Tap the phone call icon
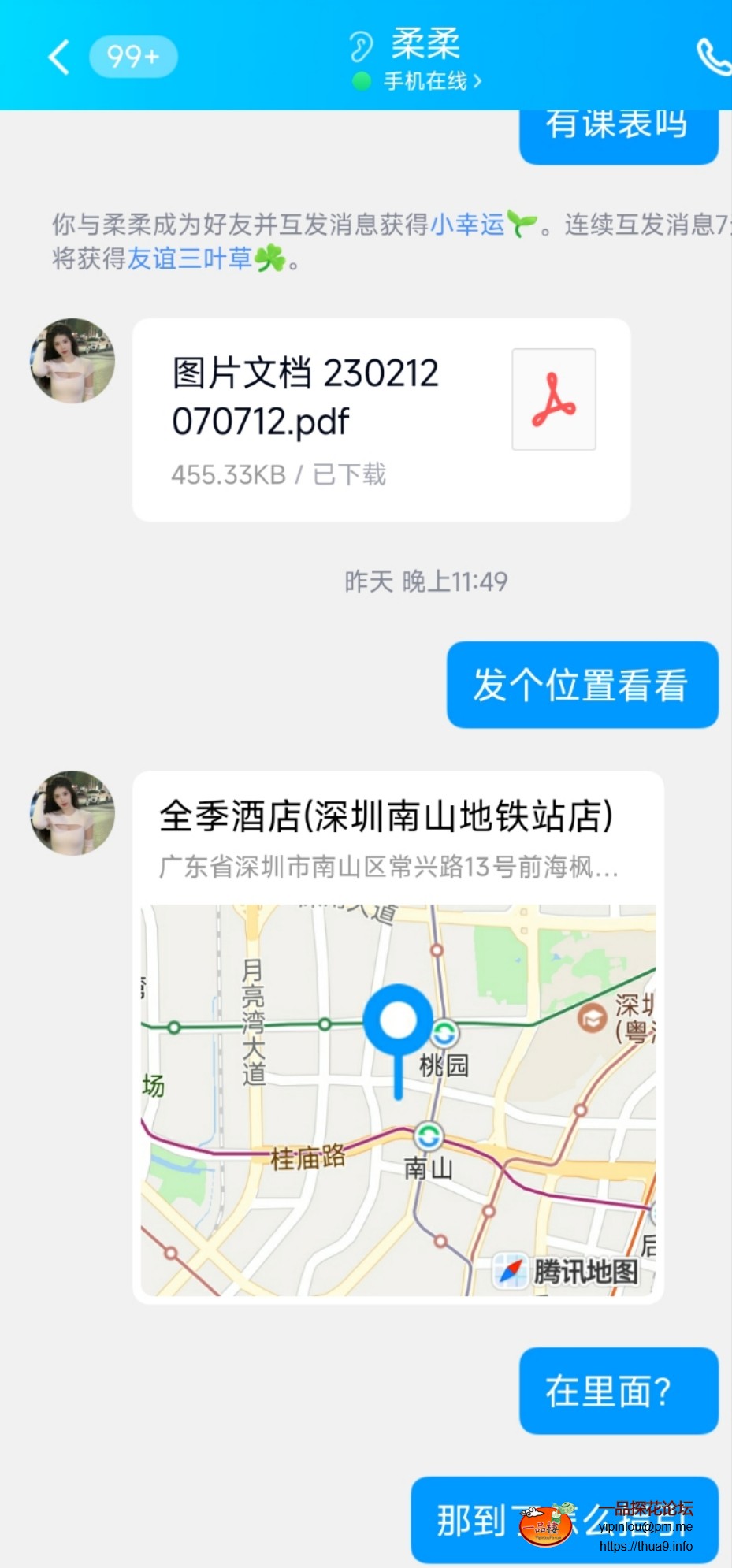Image resolution: width=732 pixels, height=1568 pixels. tap(715, 58)
